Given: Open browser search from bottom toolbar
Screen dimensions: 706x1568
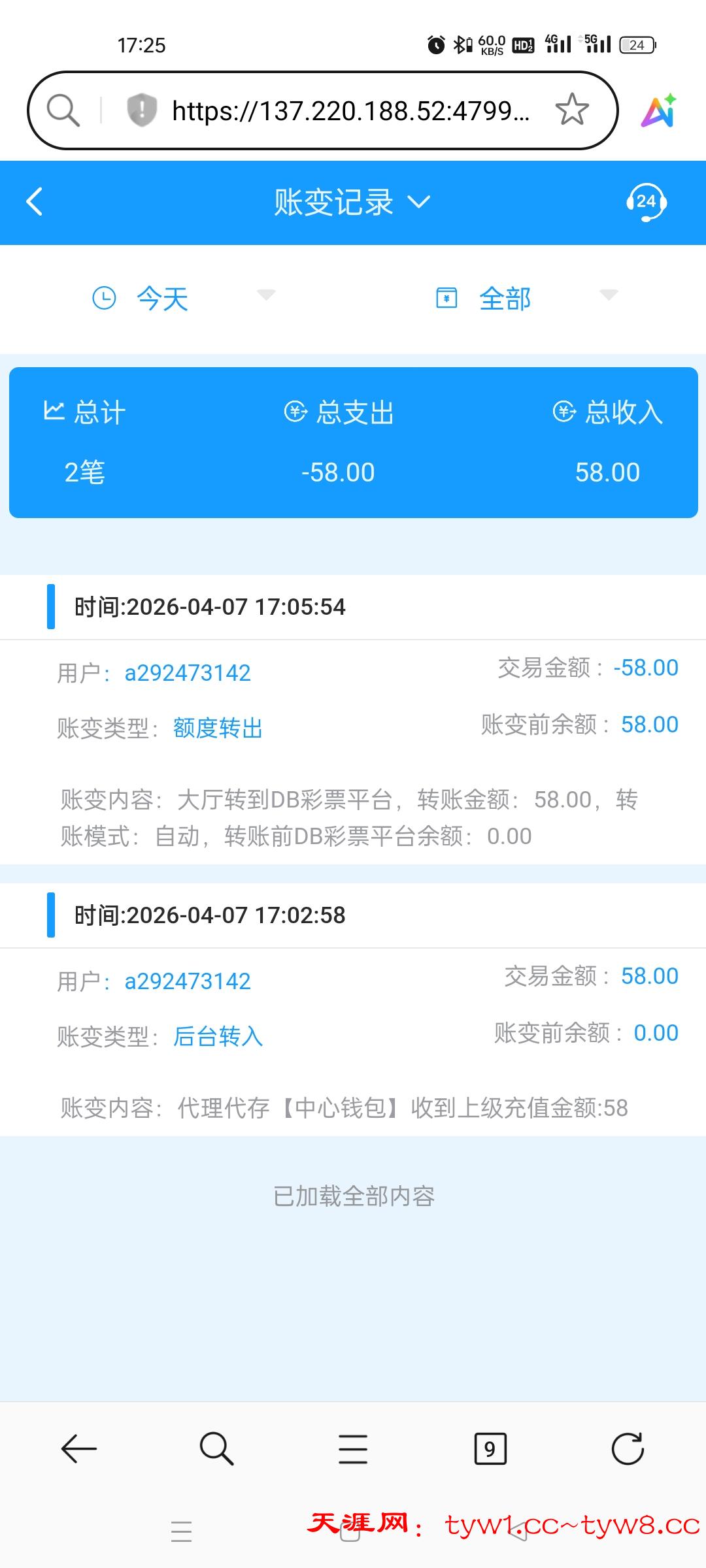Looking at the screenshot, I should tap(216, 1448).
